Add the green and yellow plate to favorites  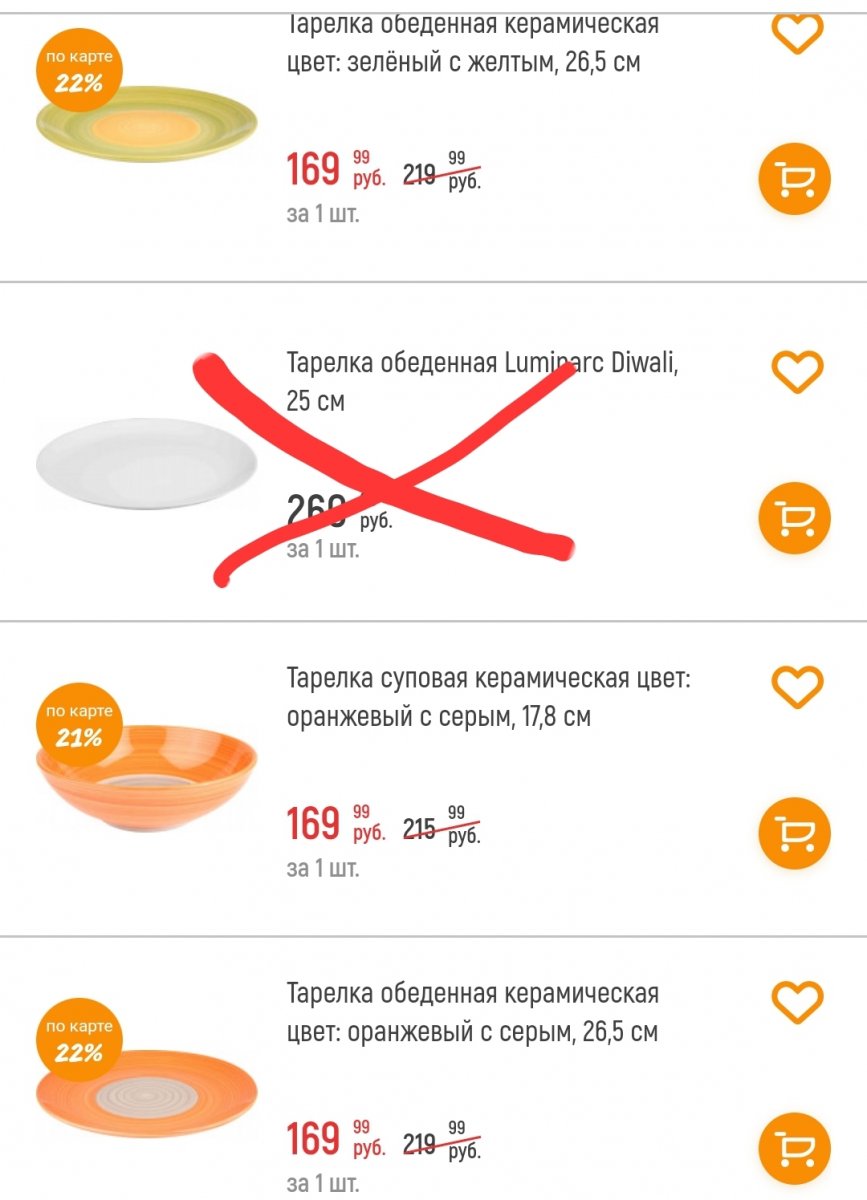pyautogui.click(x=797, y=35)
